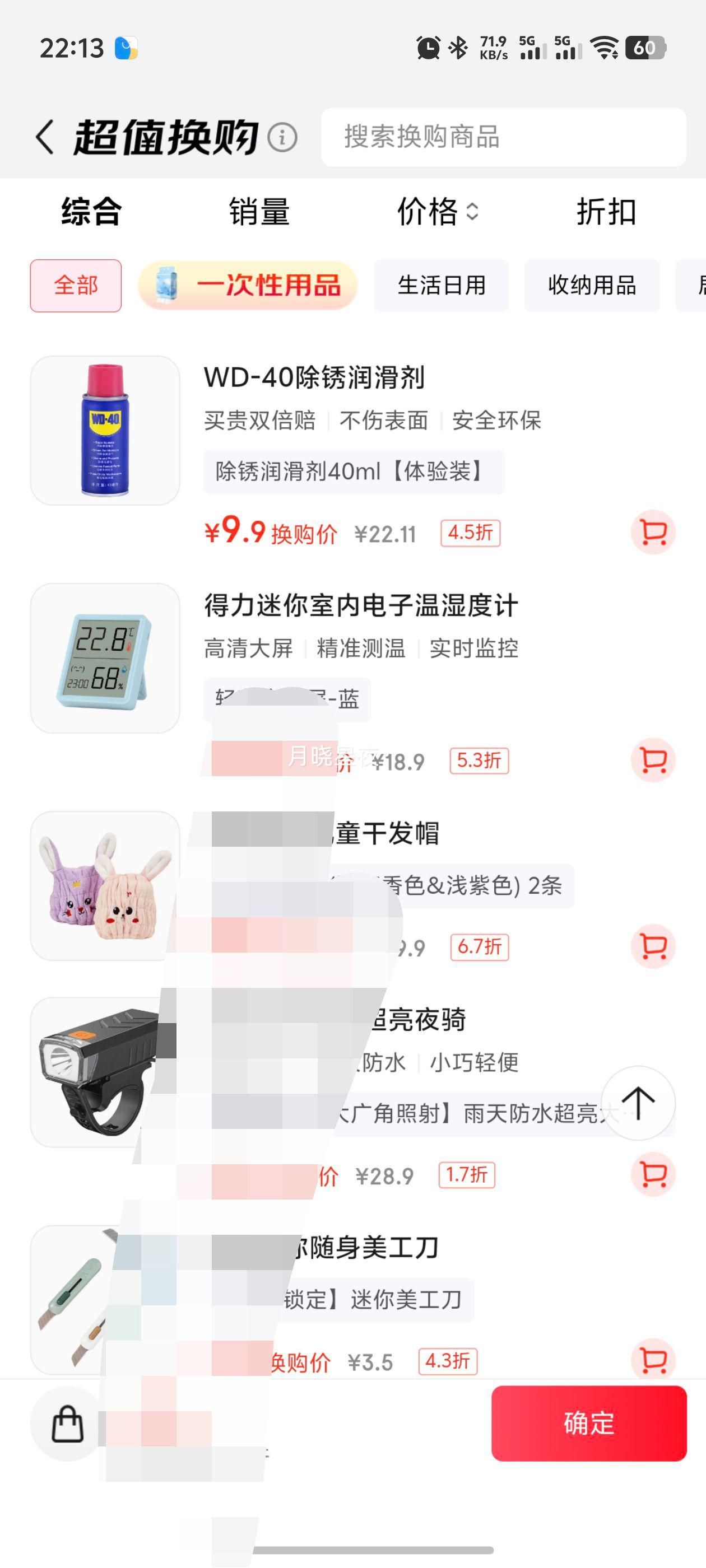Image resolution: width=706 pixels, height=1568 pixels.
Task: Sort products by 价格
Action: (x=436, y=212)
